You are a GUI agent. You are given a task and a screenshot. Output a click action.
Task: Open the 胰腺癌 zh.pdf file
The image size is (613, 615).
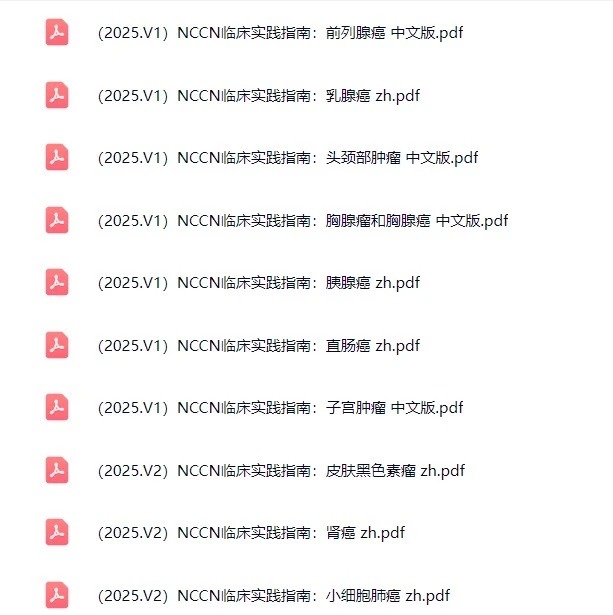(x=258, y=283)
